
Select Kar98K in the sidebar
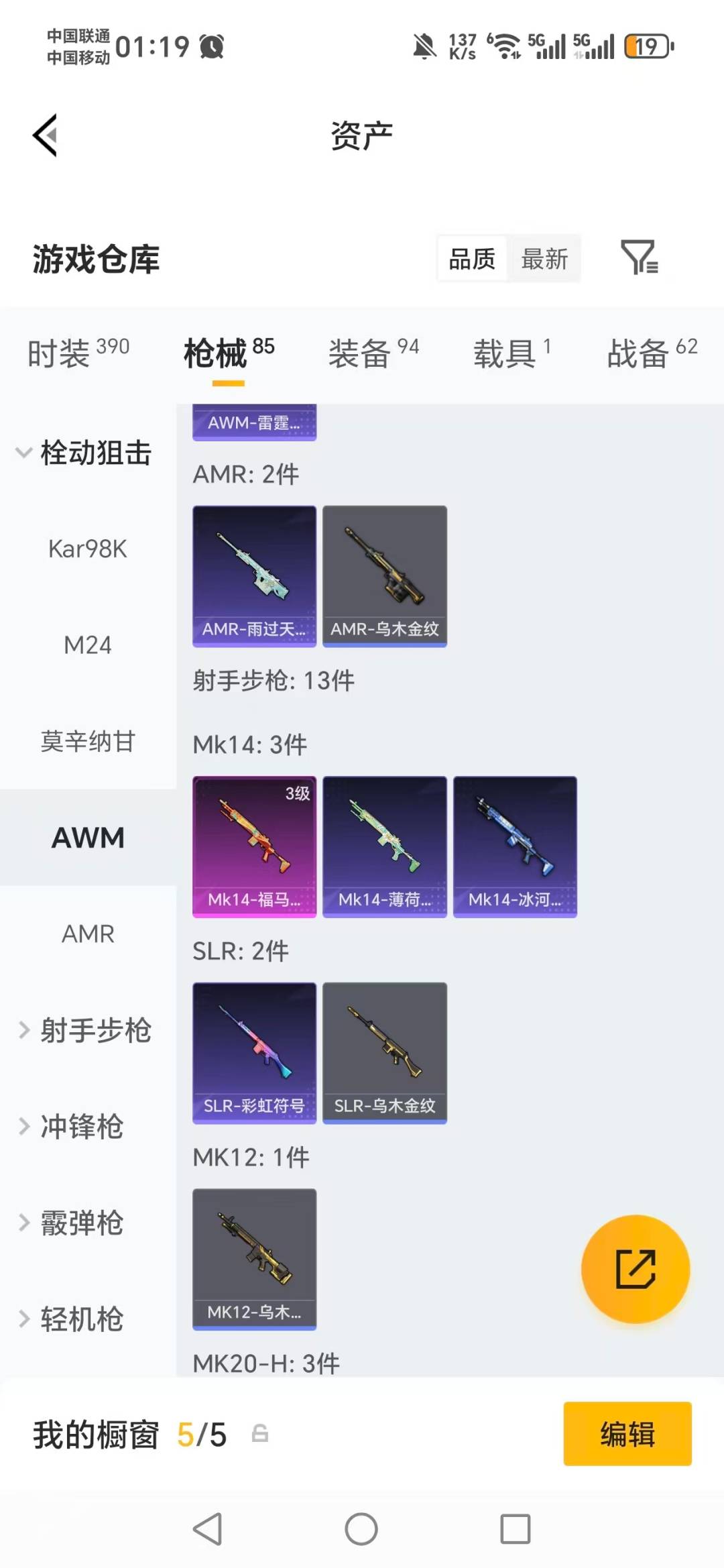click(87, 549)
